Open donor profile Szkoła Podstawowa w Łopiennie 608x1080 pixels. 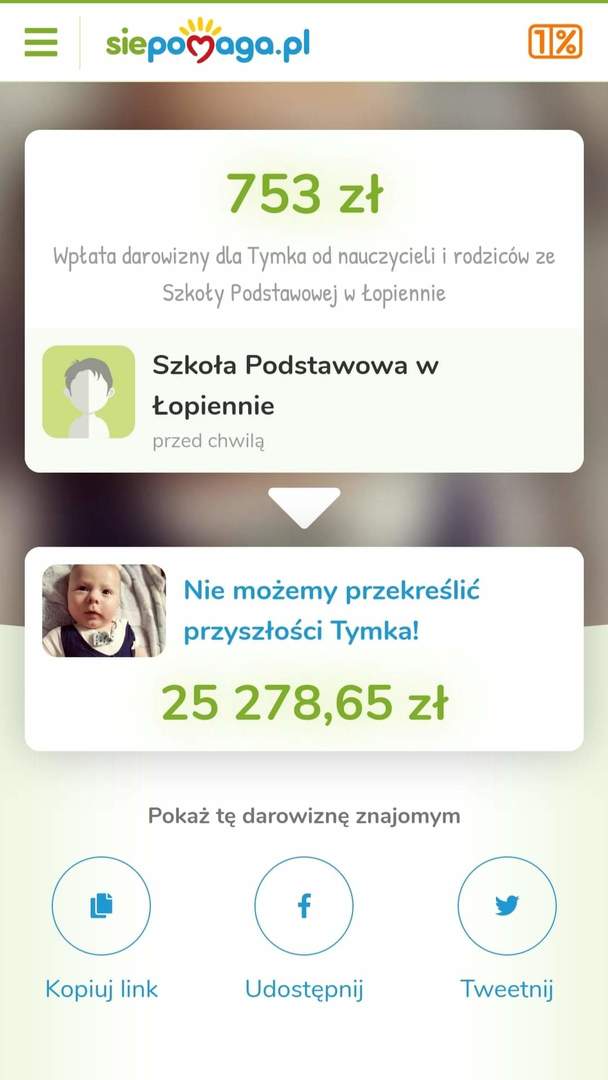pyautogui.click(x=295, y=385)
